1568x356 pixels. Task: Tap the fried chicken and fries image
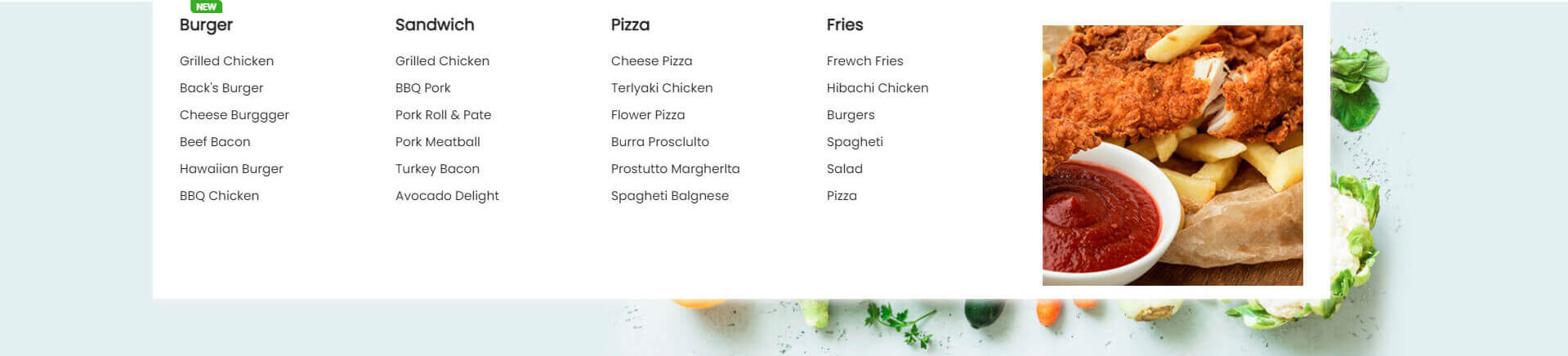tap(1172, 155)
